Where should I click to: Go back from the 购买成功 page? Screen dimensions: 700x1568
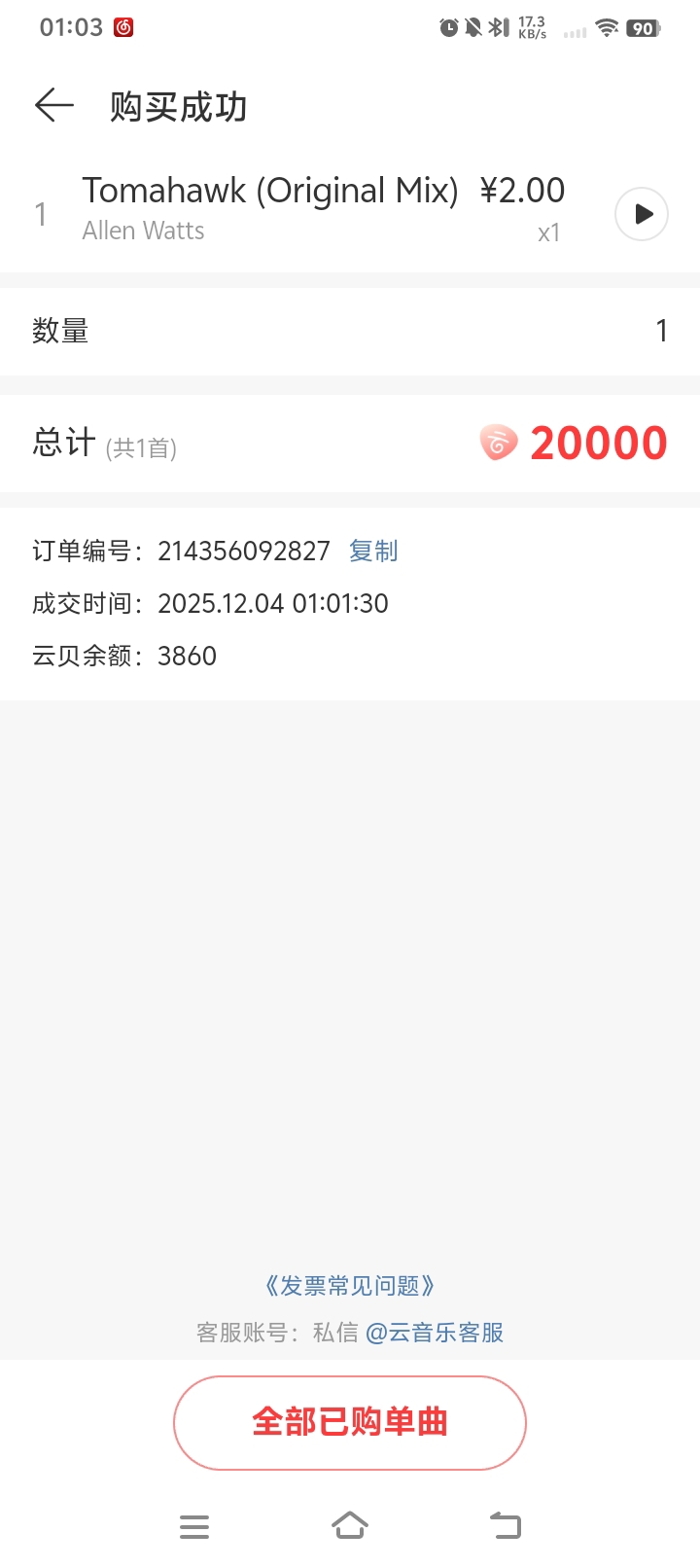pyautogui.click(x=54, y=105)
